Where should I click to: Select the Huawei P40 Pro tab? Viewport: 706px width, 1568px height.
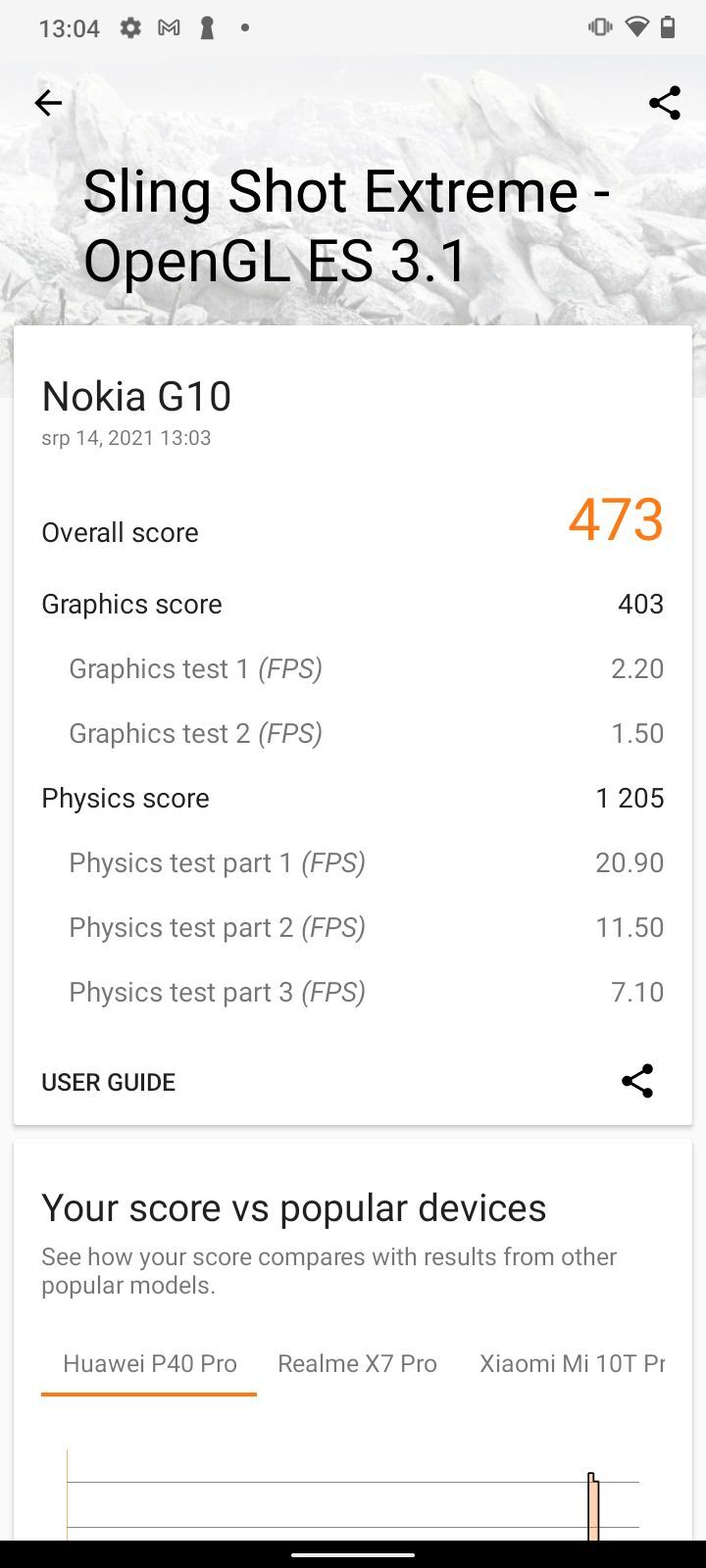(150, 1363)
